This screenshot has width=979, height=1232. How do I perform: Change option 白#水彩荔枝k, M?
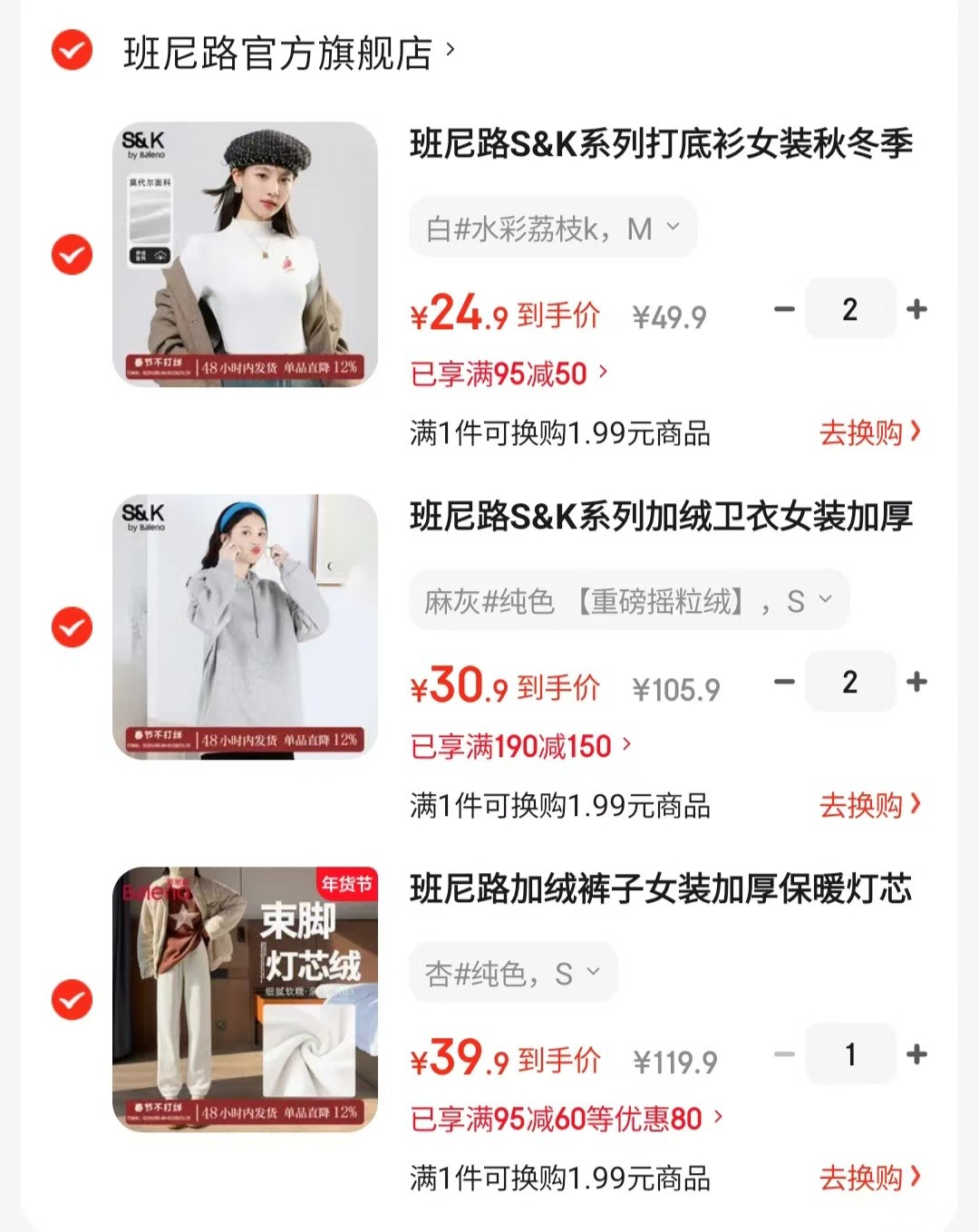[552, 228]
